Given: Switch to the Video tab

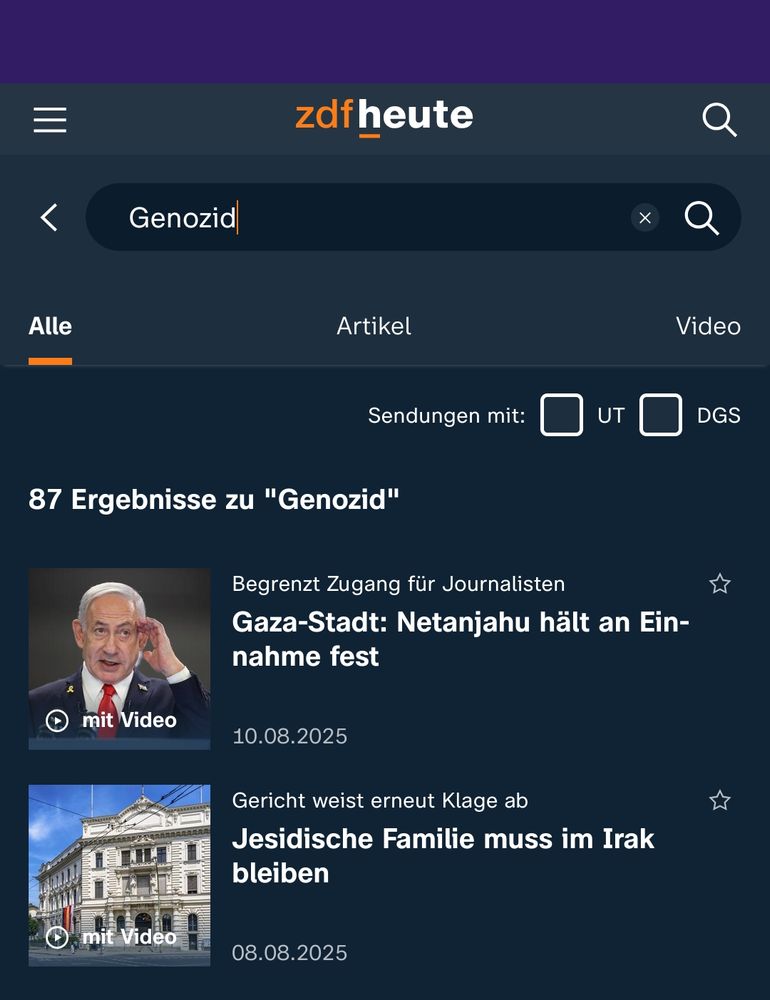Looking at the screenshot, I should (x=708, y=326).
